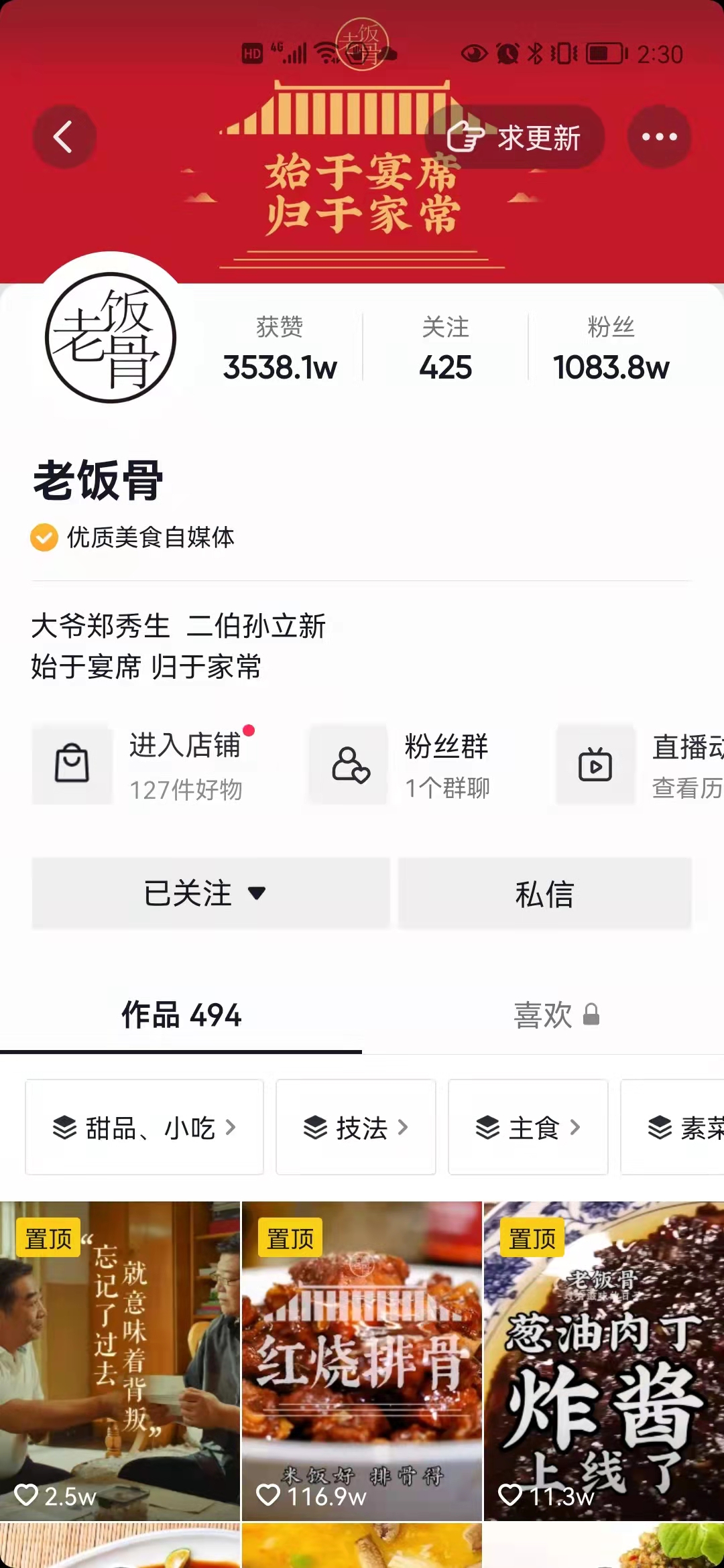
Task: Expand the 技法 category chevron
Action: pos(403,1126)
